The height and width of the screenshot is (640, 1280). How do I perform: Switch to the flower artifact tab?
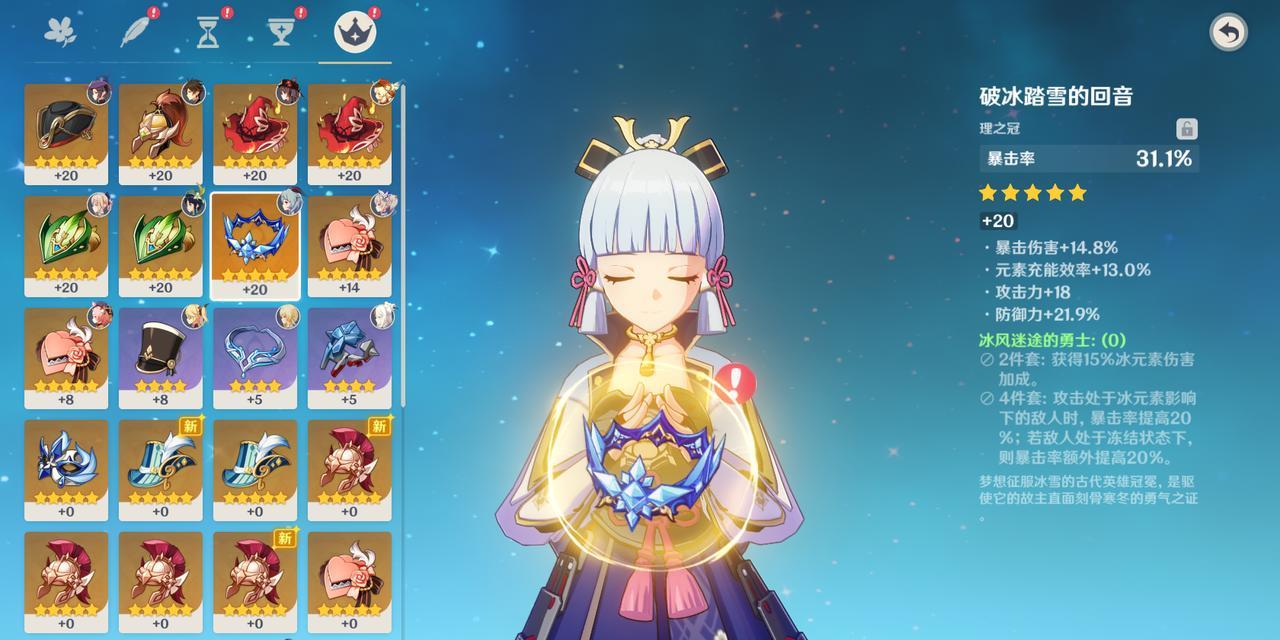click(60, 31)
